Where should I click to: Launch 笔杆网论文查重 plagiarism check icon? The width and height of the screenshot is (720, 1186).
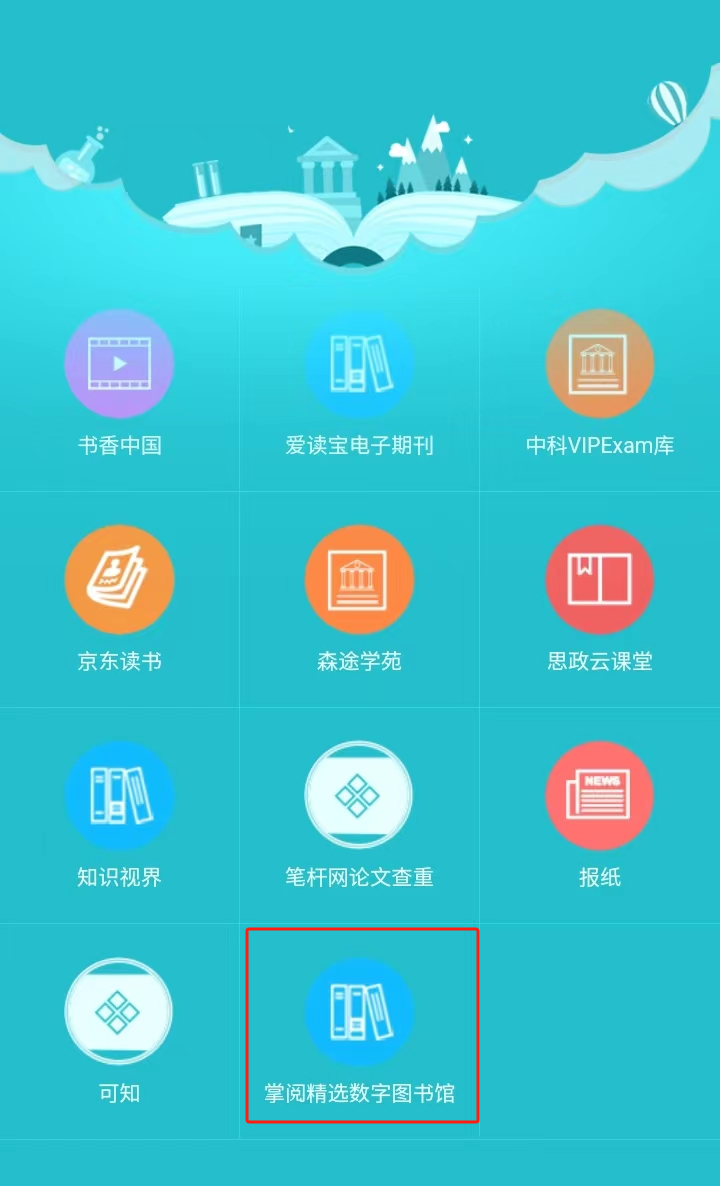tap(360, 794)
